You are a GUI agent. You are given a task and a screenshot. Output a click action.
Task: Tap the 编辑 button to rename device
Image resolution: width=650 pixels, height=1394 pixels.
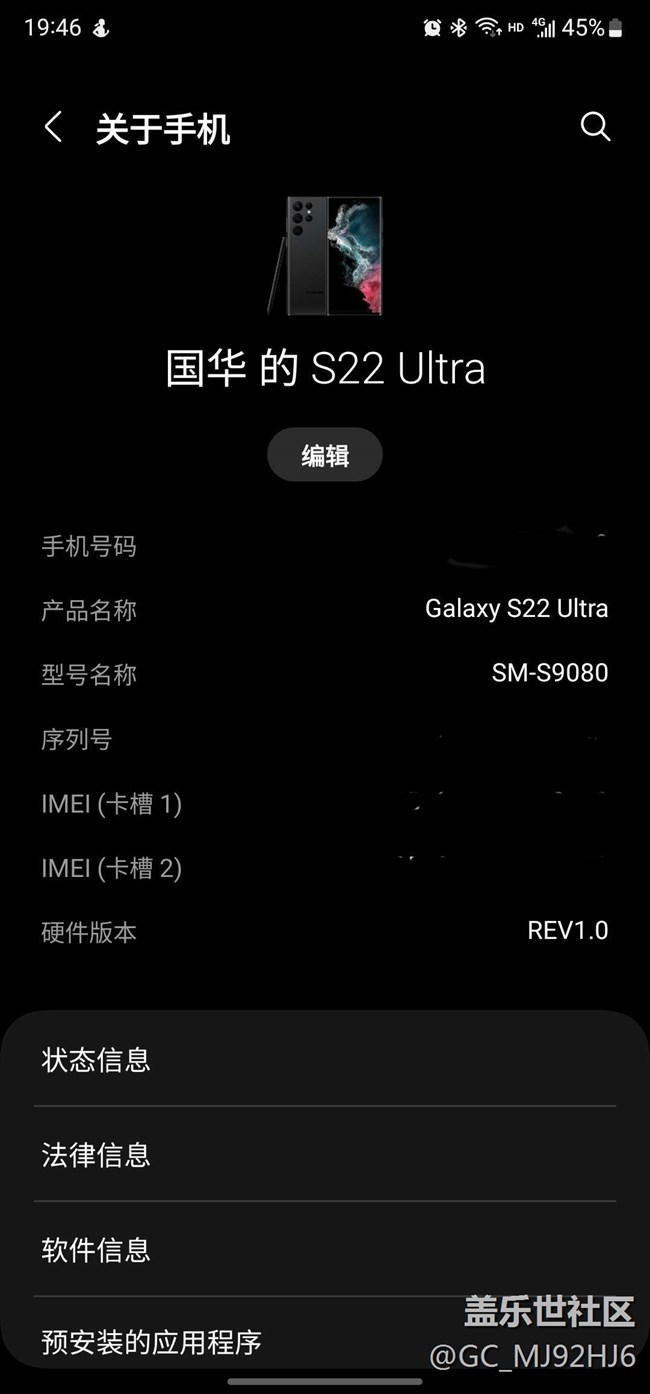325,455
